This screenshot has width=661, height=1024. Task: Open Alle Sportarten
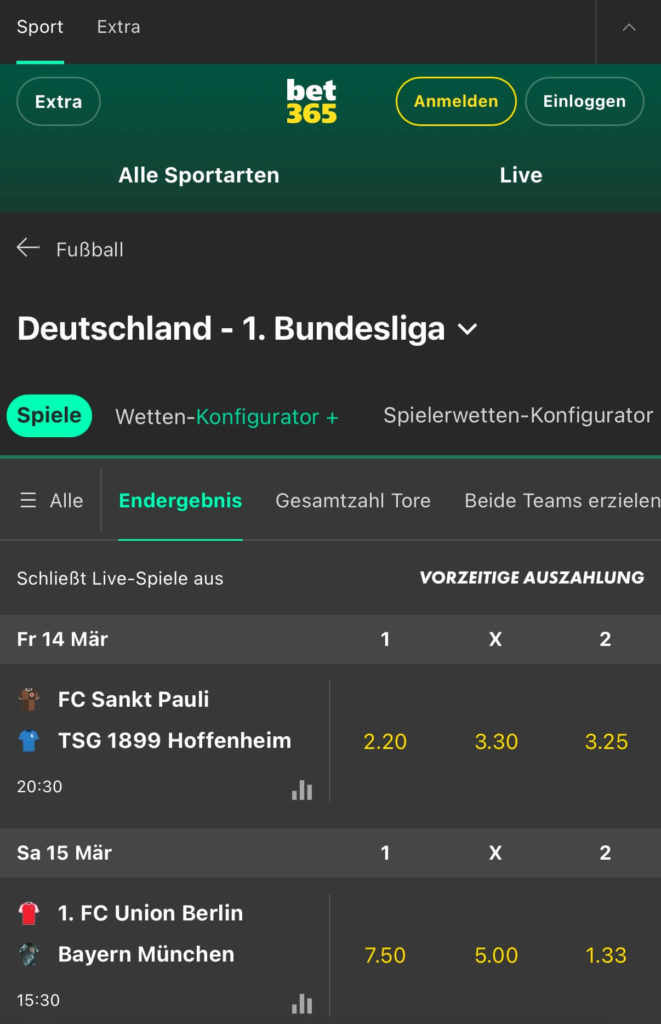[x=198, y=175]
